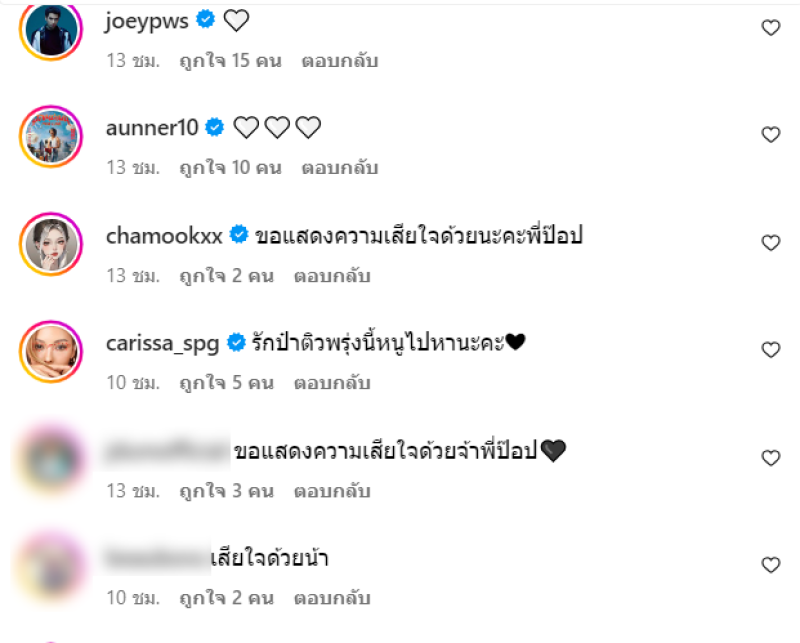Open chamookxx's profile avatar
800x643 pixels.
click(x=50, y=243)
